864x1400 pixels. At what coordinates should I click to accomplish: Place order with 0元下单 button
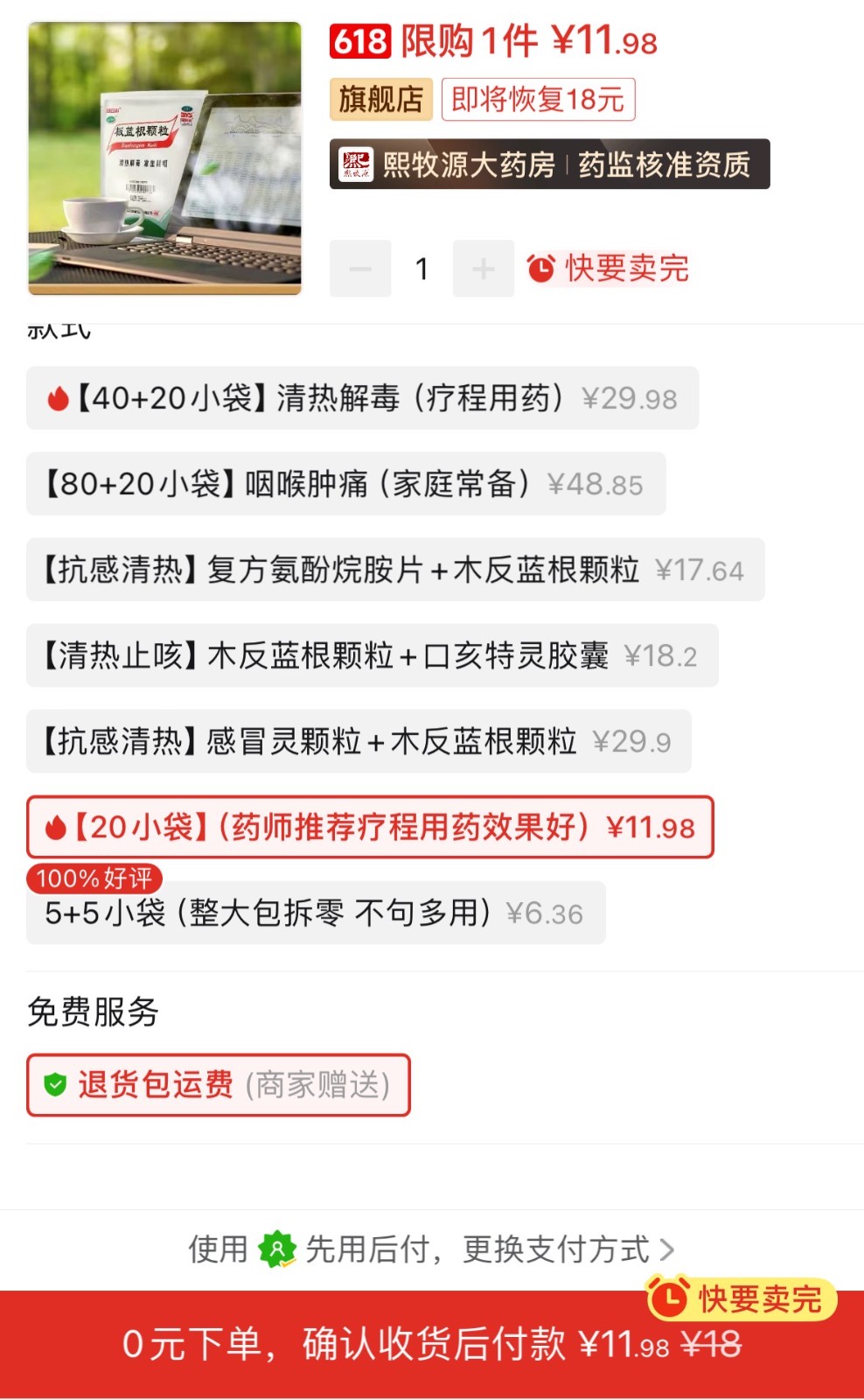[x=432, y=1344]
